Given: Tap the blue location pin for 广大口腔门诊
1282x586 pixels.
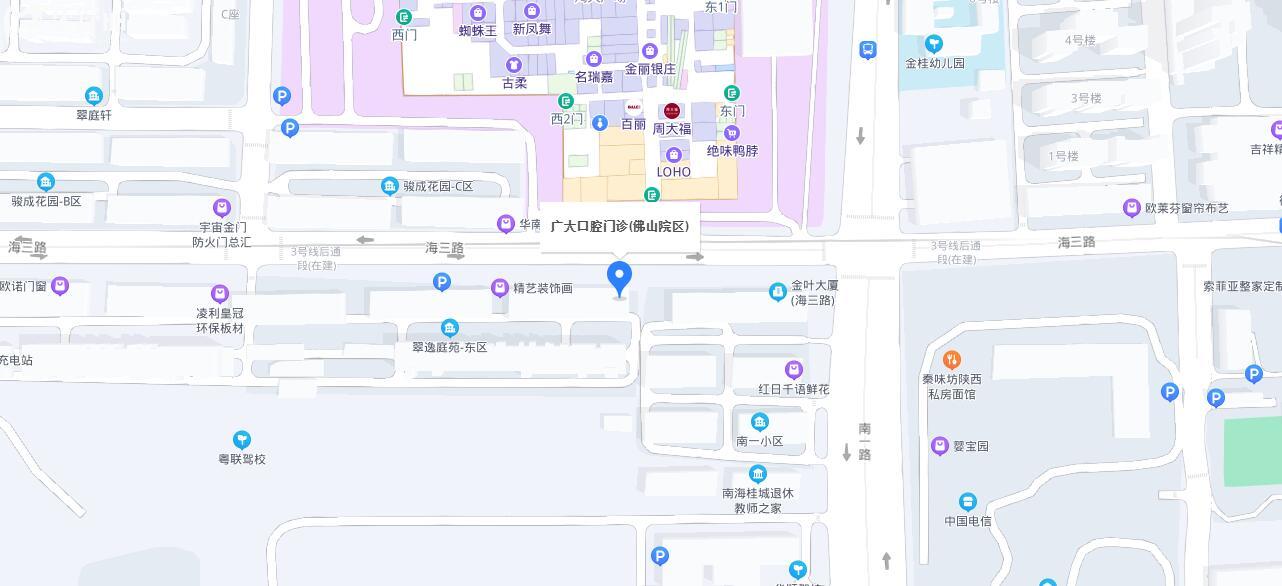Looking at the screenshot, I should coord(620,277).
